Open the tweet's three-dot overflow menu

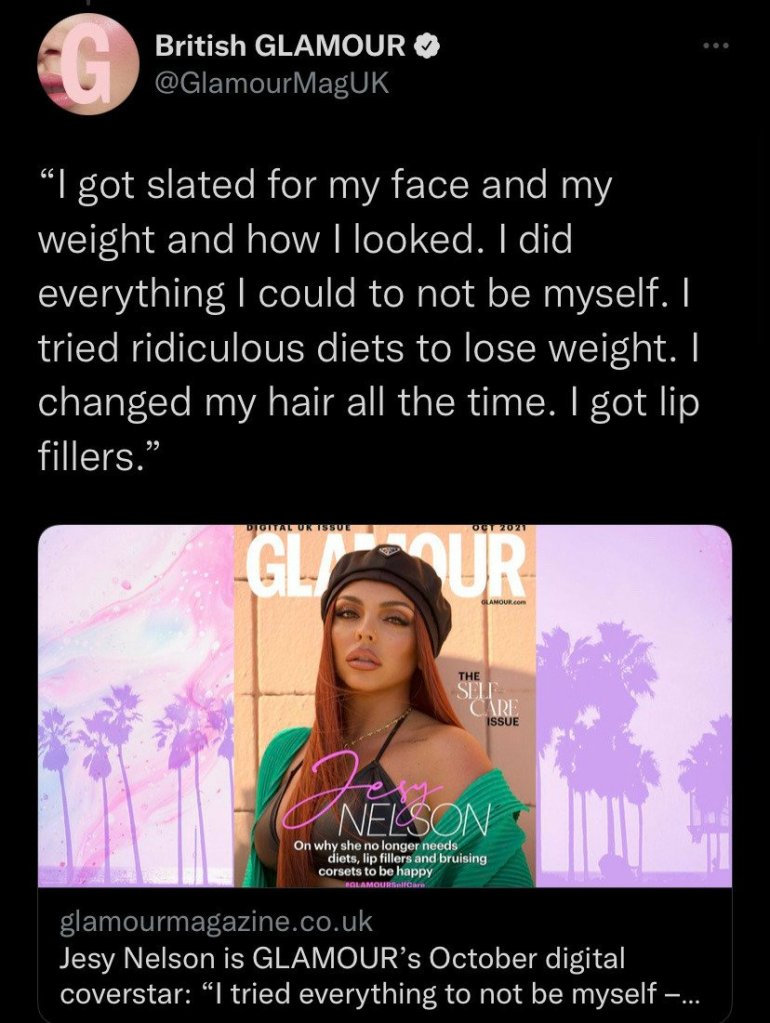[715, 46]
